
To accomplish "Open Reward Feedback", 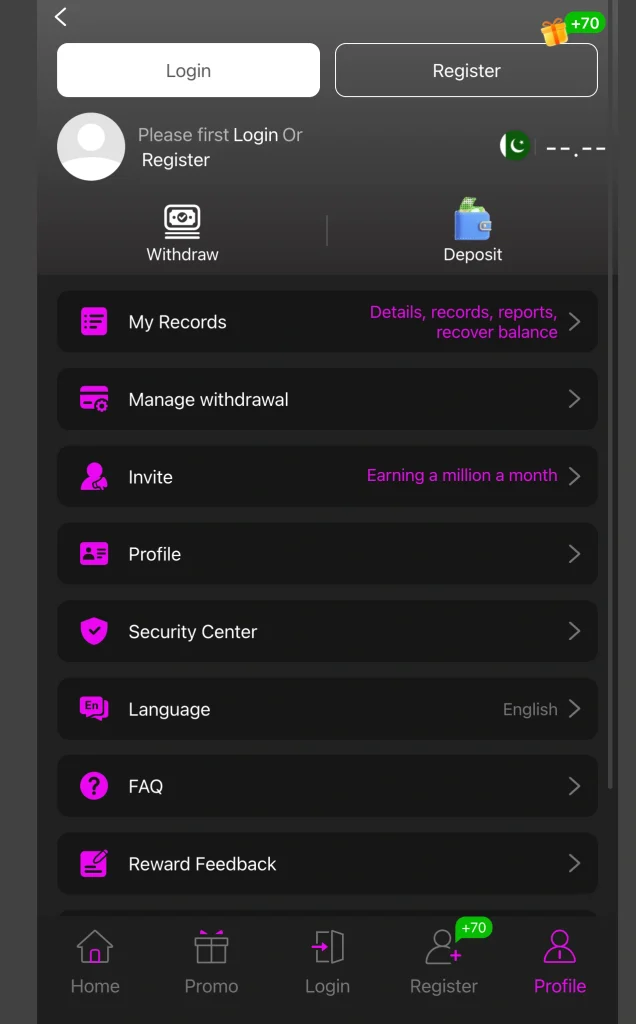I will [x=327, y=863].
